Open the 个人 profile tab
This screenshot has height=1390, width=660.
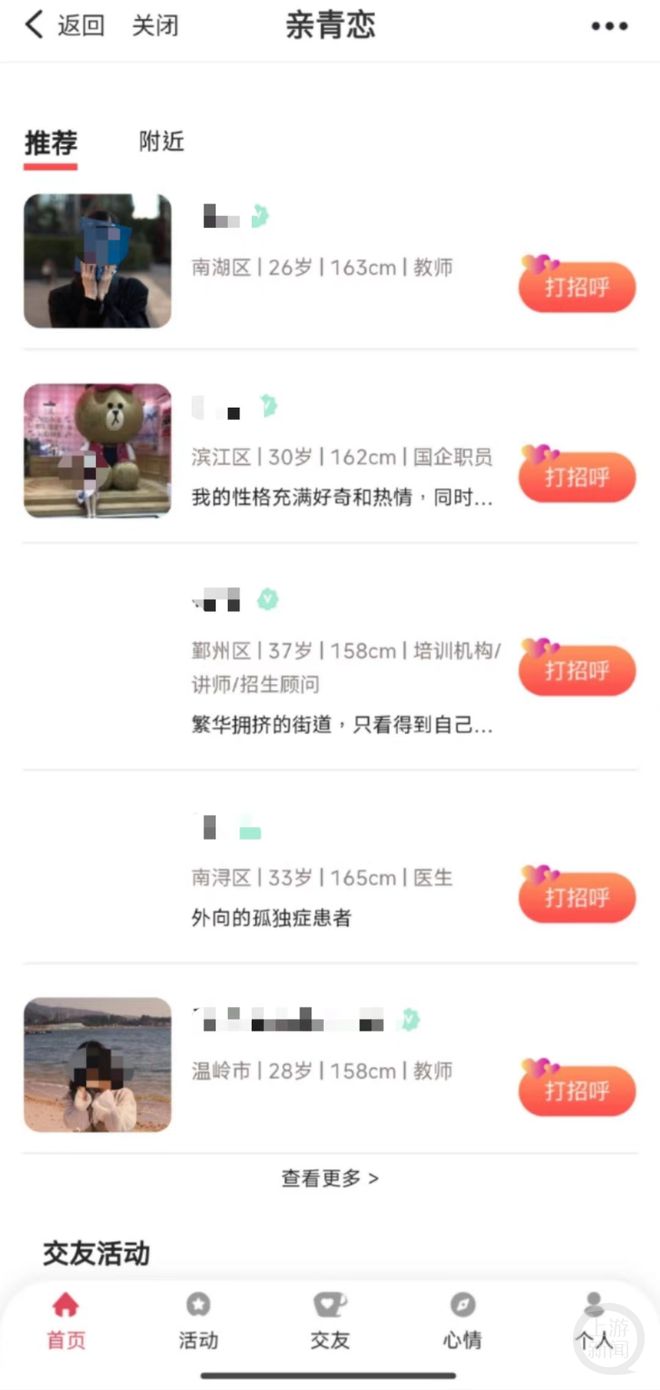click(x=594, y=1321)
